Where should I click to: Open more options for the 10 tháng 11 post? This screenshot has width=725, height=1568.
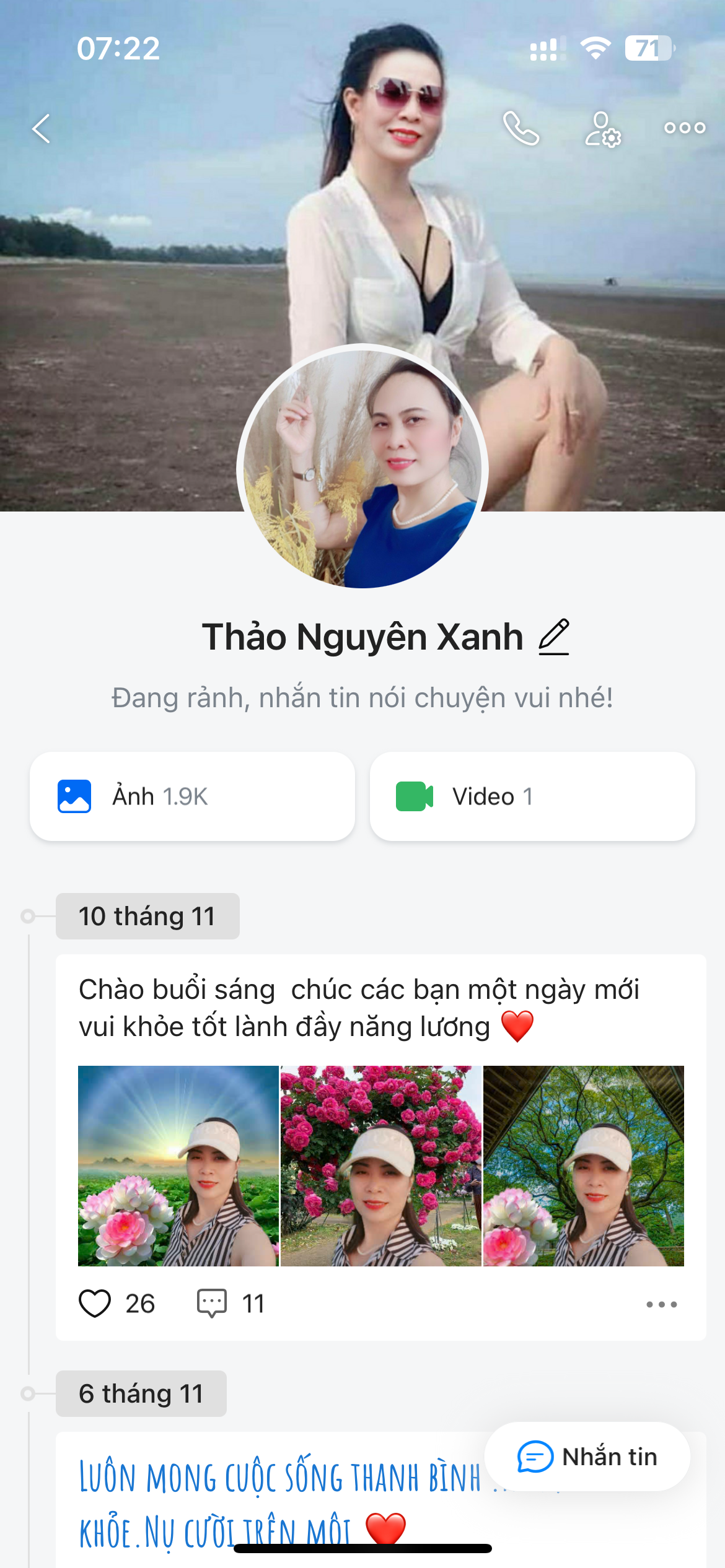click(661, 1304)
